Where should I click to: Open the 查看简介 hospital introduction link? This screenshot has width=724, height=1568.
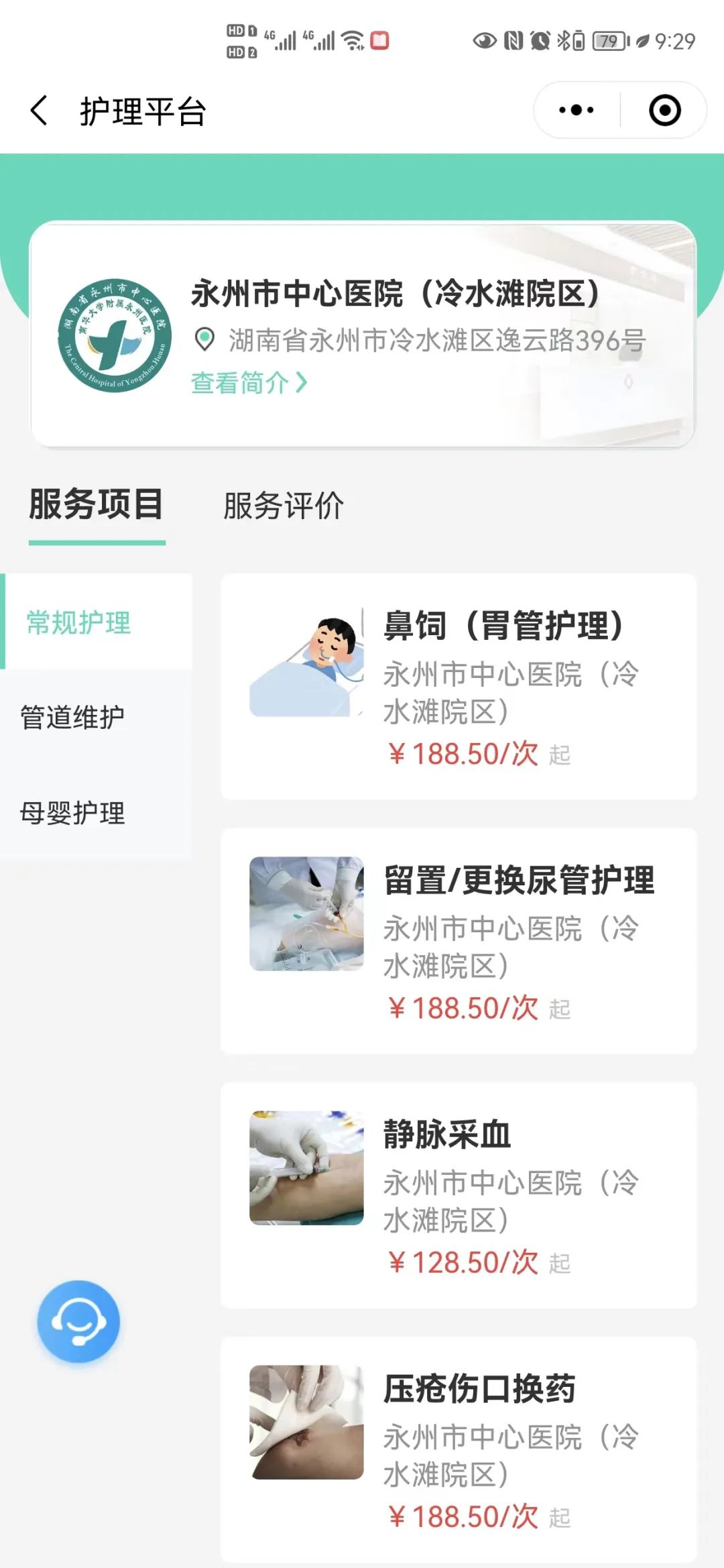click(249, 383)
